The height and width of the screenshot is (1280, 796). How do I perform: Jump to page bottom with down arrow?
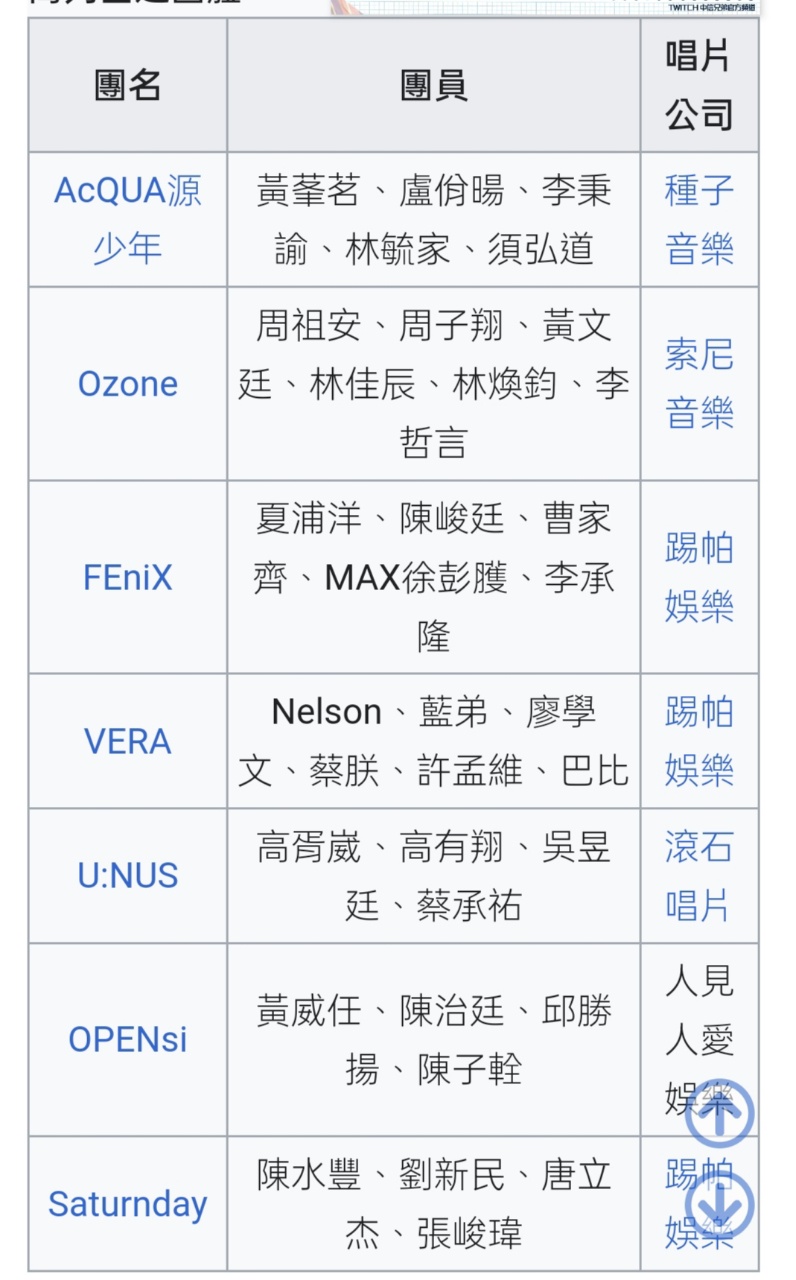(x=720, y=1204)
